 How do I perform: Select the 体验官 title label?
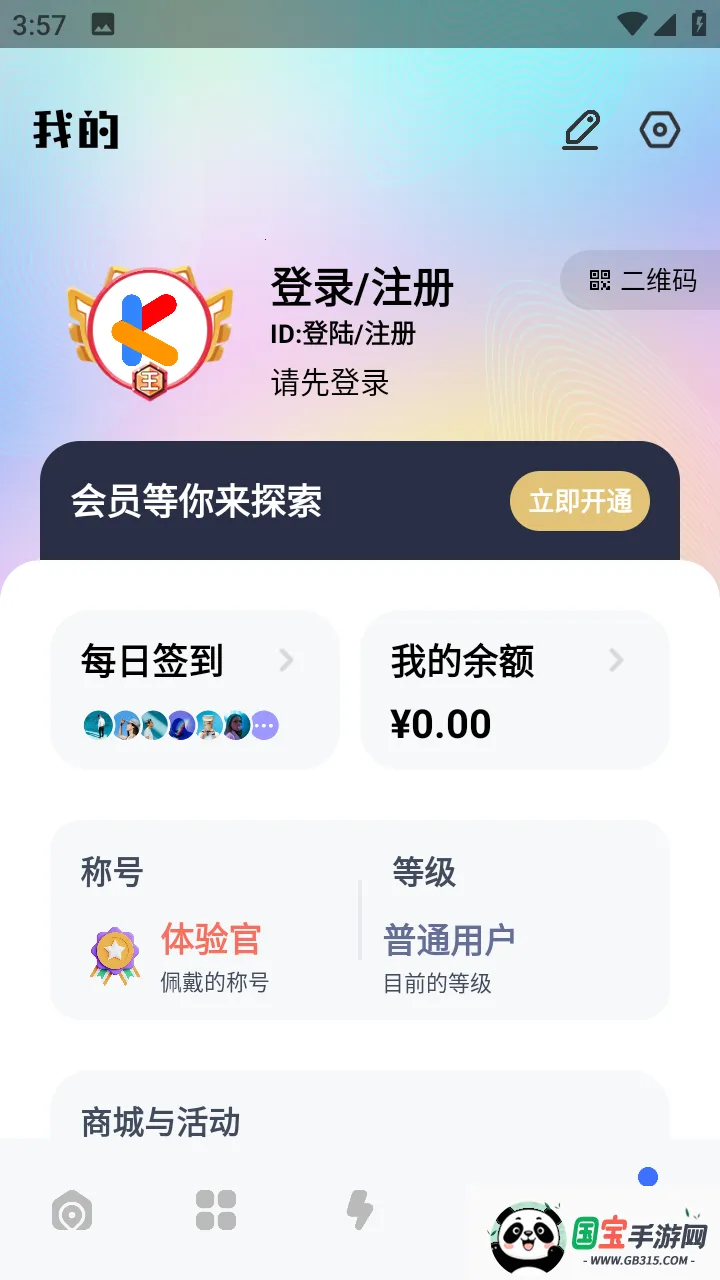(x=211, y=940)
